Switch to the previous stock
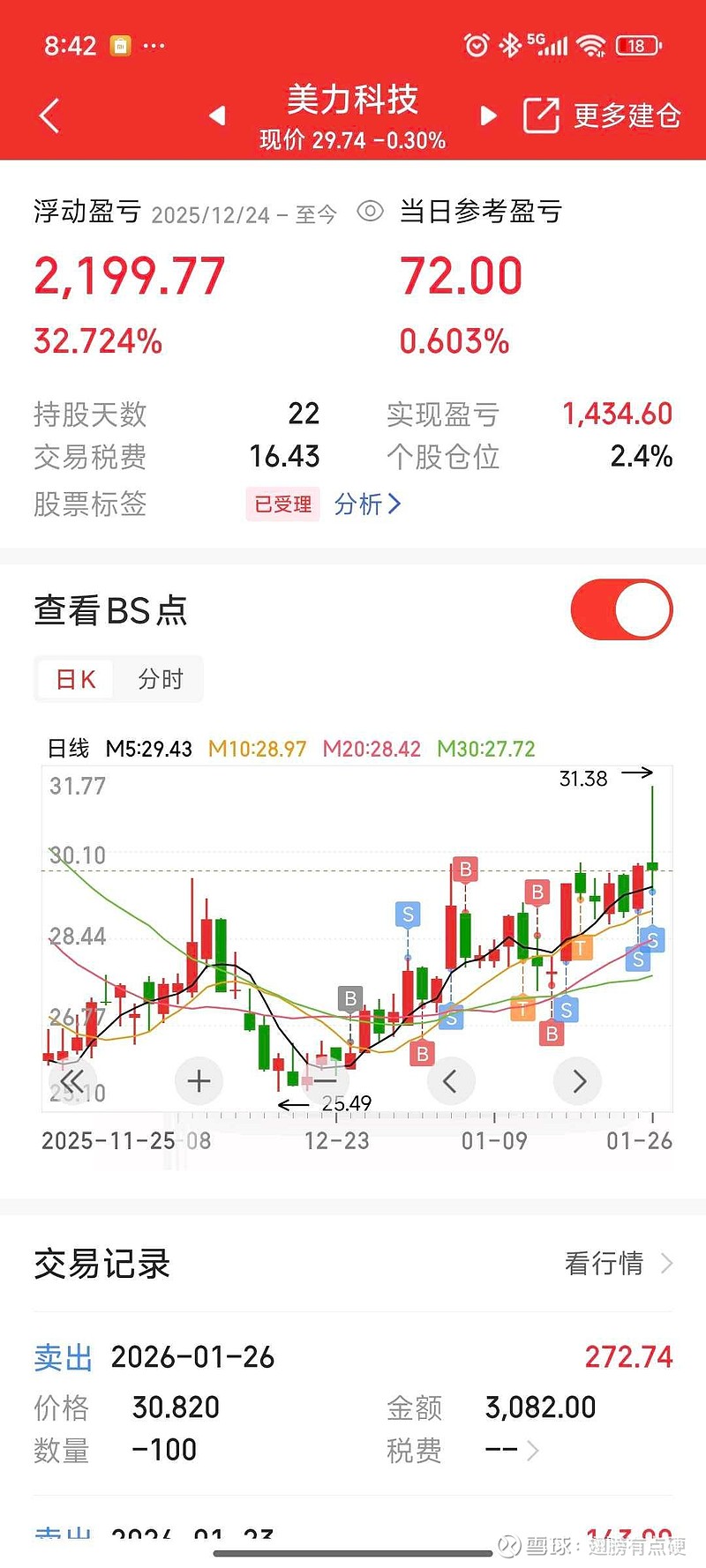Viewport: 706px width, 1568px height. [217, 116]
